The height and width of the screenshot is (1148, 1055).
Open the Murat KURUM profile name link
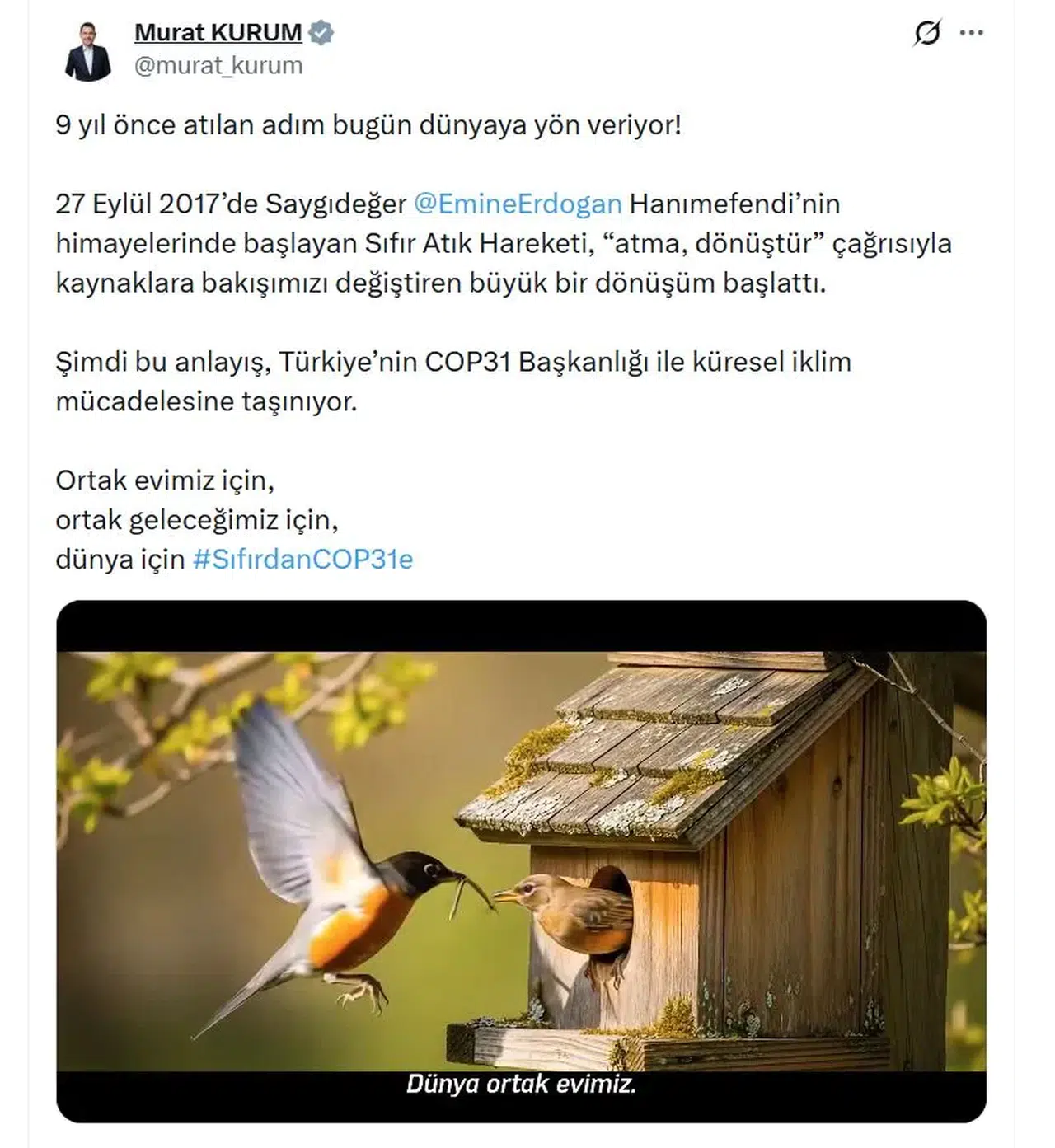(x=218, y=32)
